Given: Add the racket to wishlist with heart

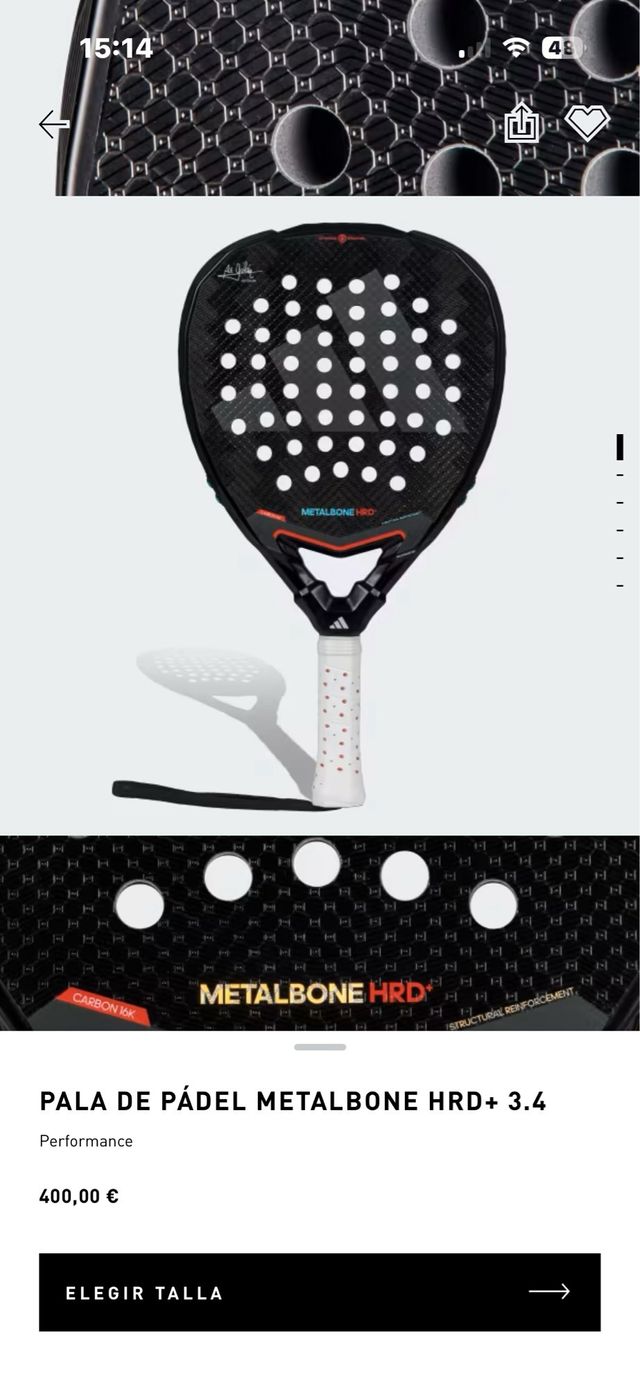Looking at the screenshot, I should [x=587, y=123].
